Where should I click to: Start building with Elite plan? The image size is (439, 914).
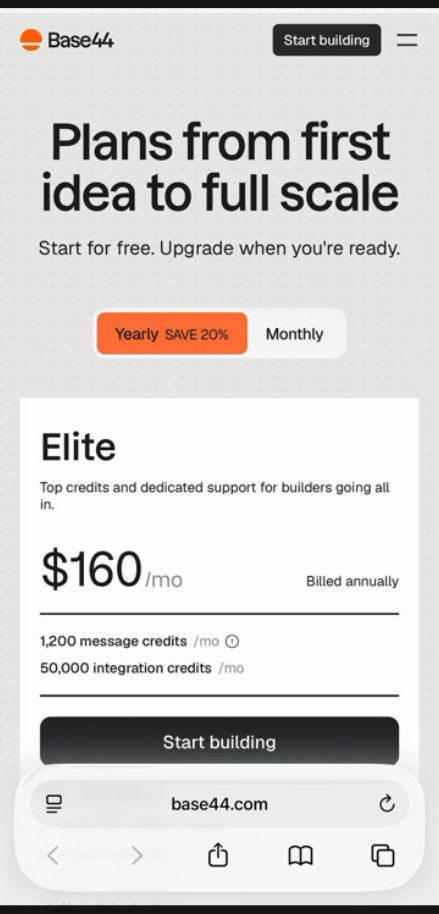point(219,741)
